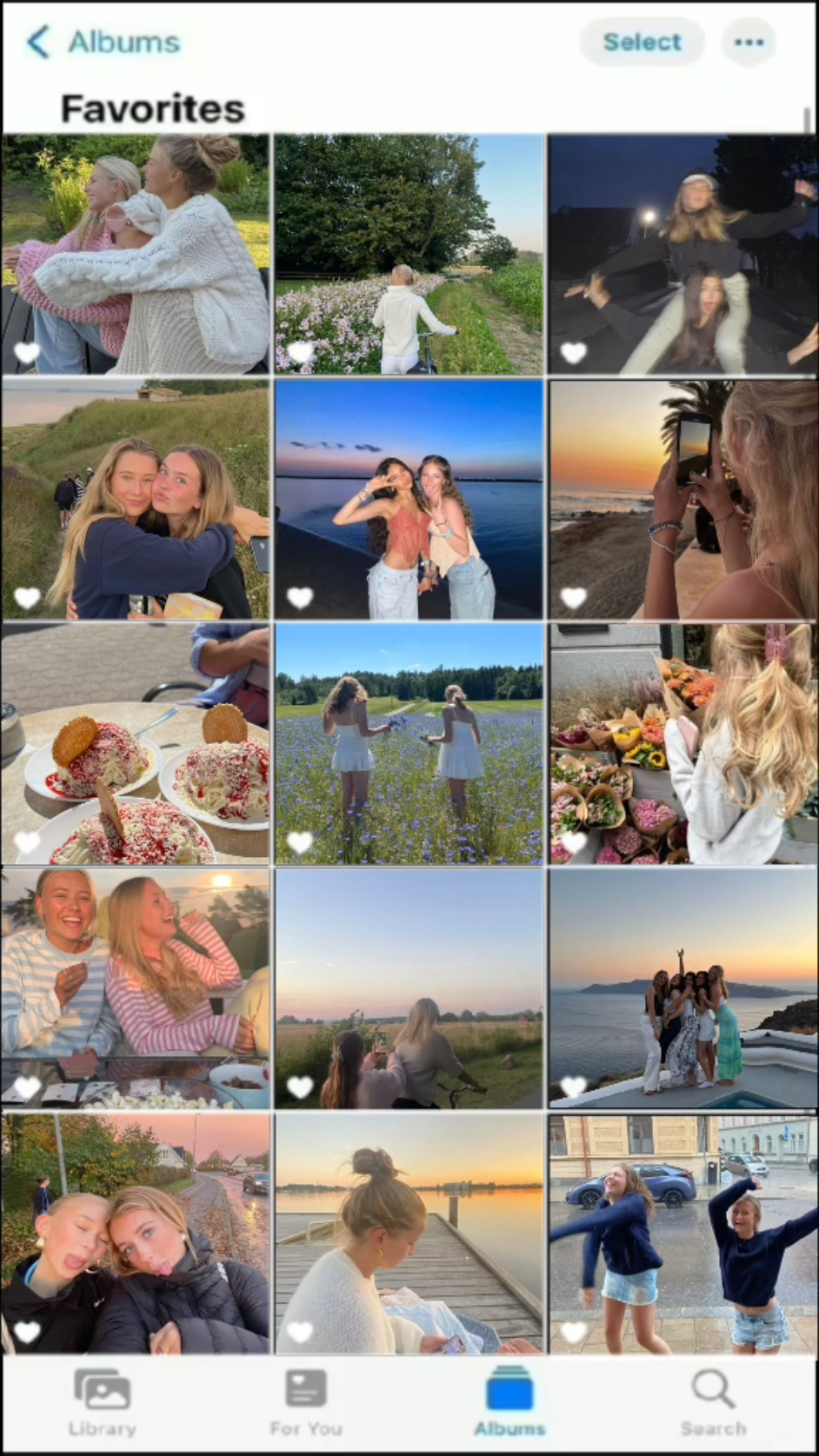This screenshot has height=1456, width=819.
Task: Open photo of girl sitting on wooden pier
Action: [409, 1233]
